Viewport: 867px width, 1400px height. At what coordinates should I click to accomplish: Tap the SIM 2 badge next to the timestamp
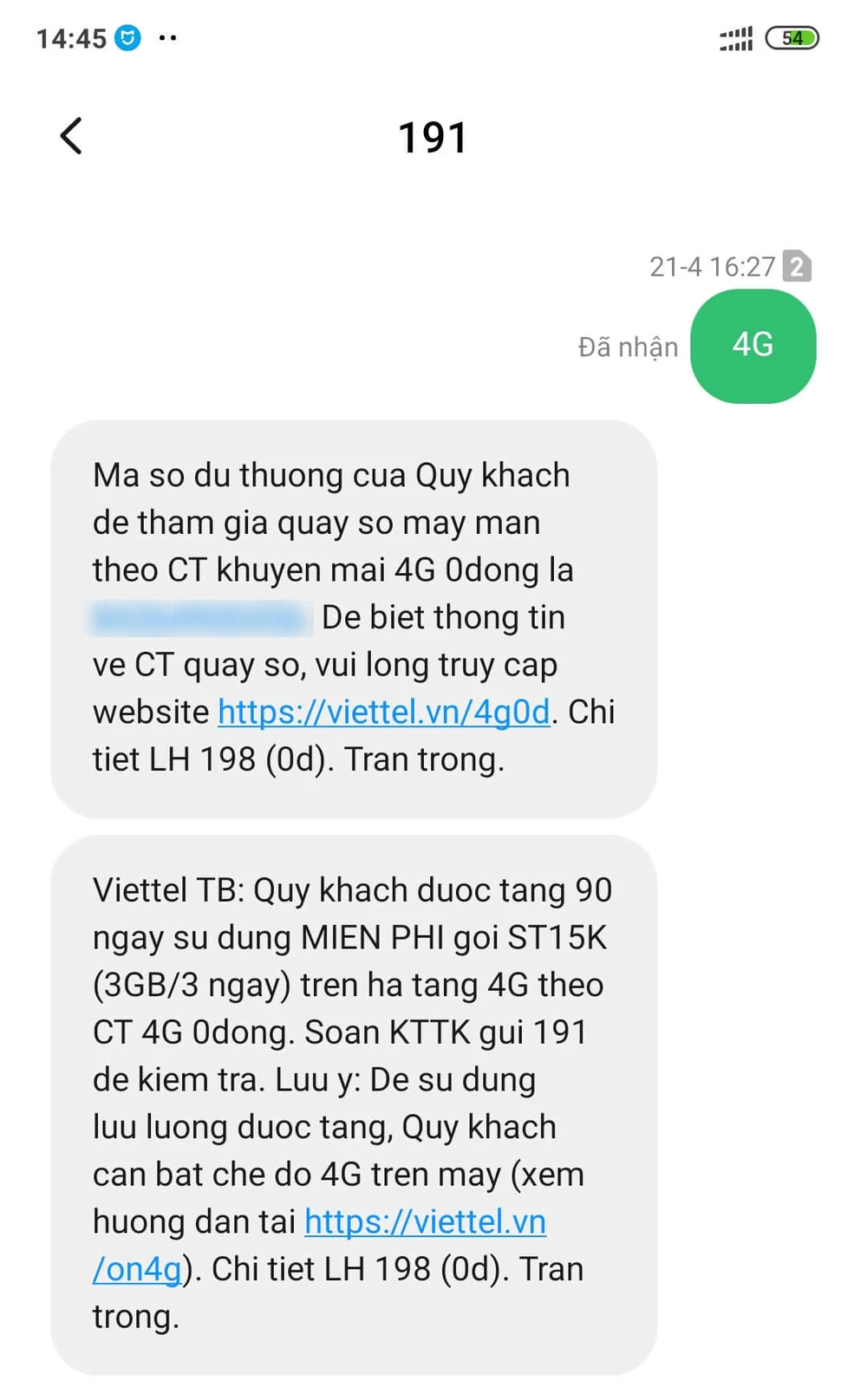pos(799,266)
